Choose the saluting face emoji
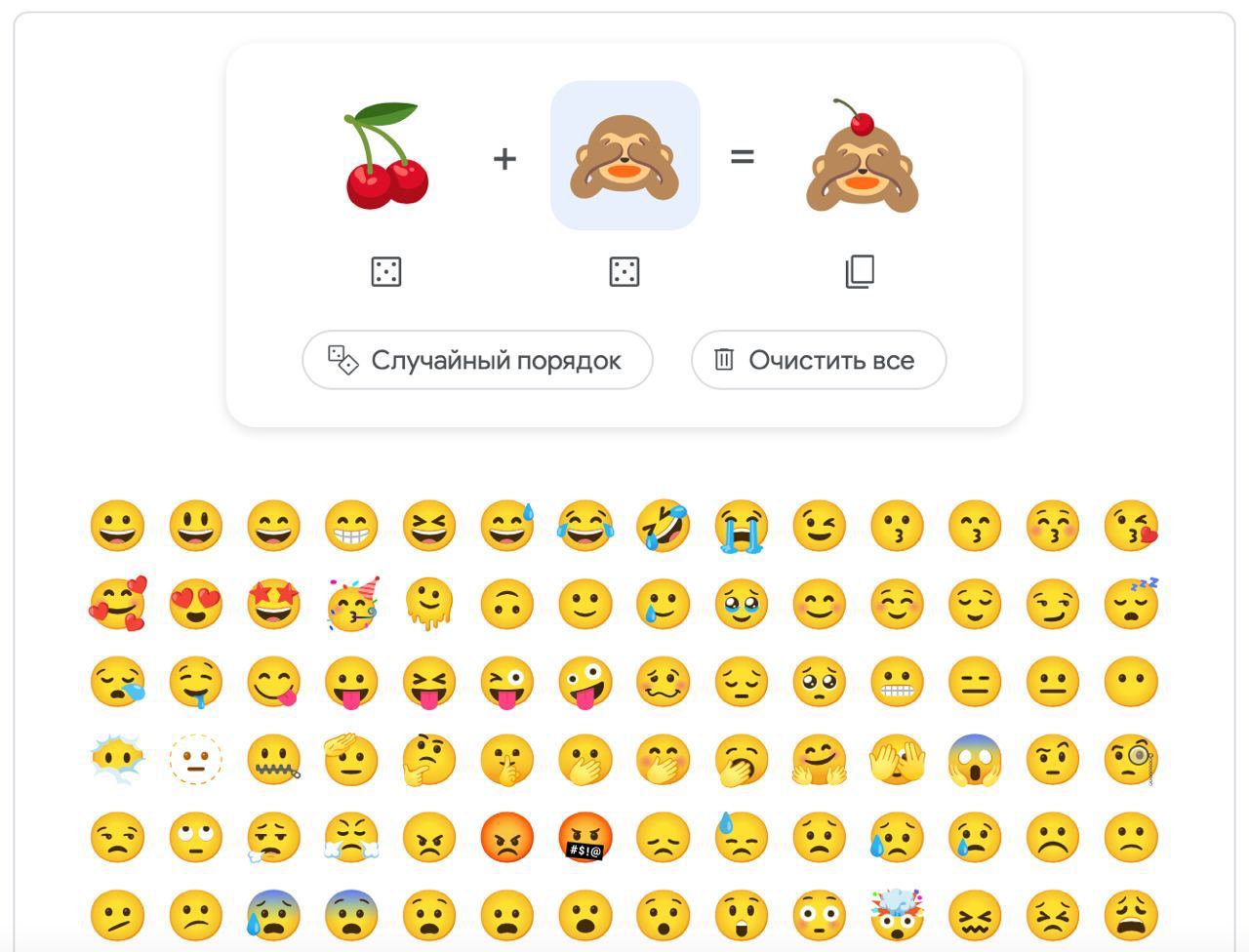This screenshot has height=952, width=1249. click(x=351, y=760)
